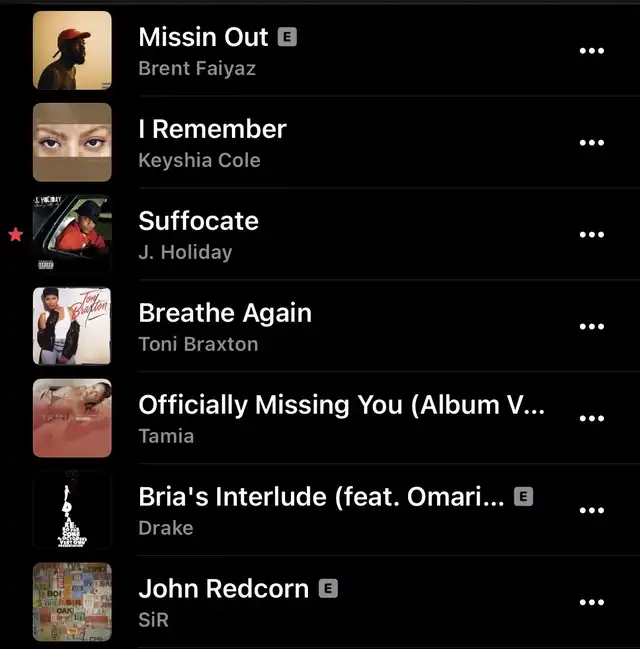Open more options for John Redcorn
Screen dimensions: 640x649
point(592,603)
